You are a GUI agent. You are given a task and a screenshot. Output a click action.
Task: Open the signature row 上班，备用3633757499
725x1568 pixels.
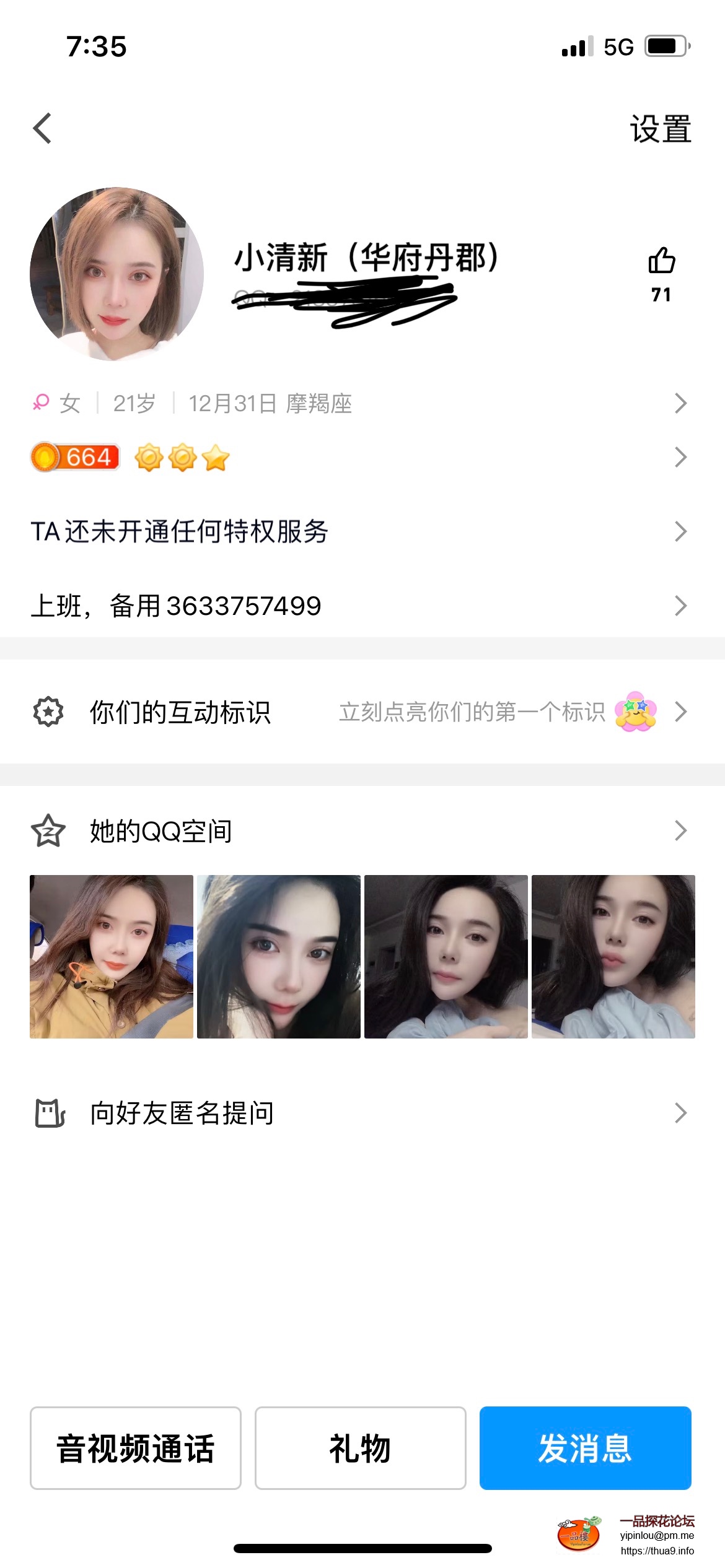click(x=359, y=606)
